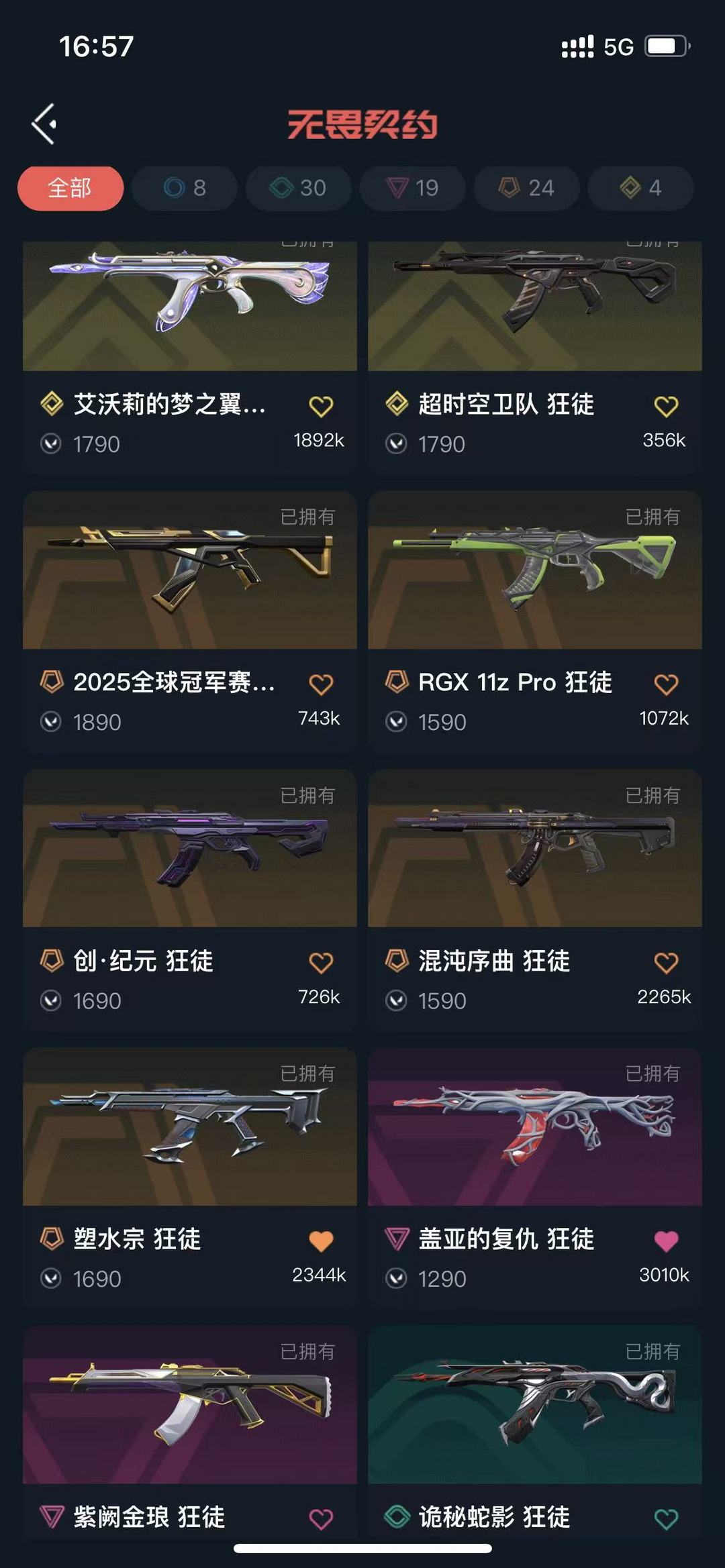The image size is (725, 1568).
Task: Filter by the tier chip showing 30
Action: point(299,188)
